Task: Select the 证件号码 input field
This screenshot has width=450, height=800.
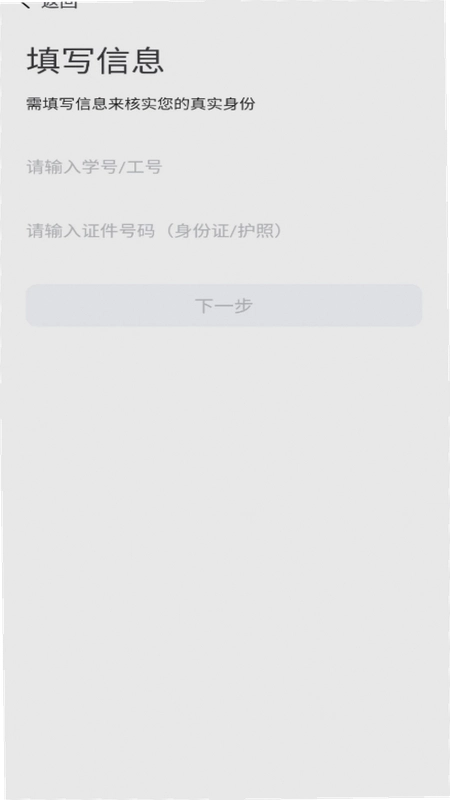Action: pos(224,231)
